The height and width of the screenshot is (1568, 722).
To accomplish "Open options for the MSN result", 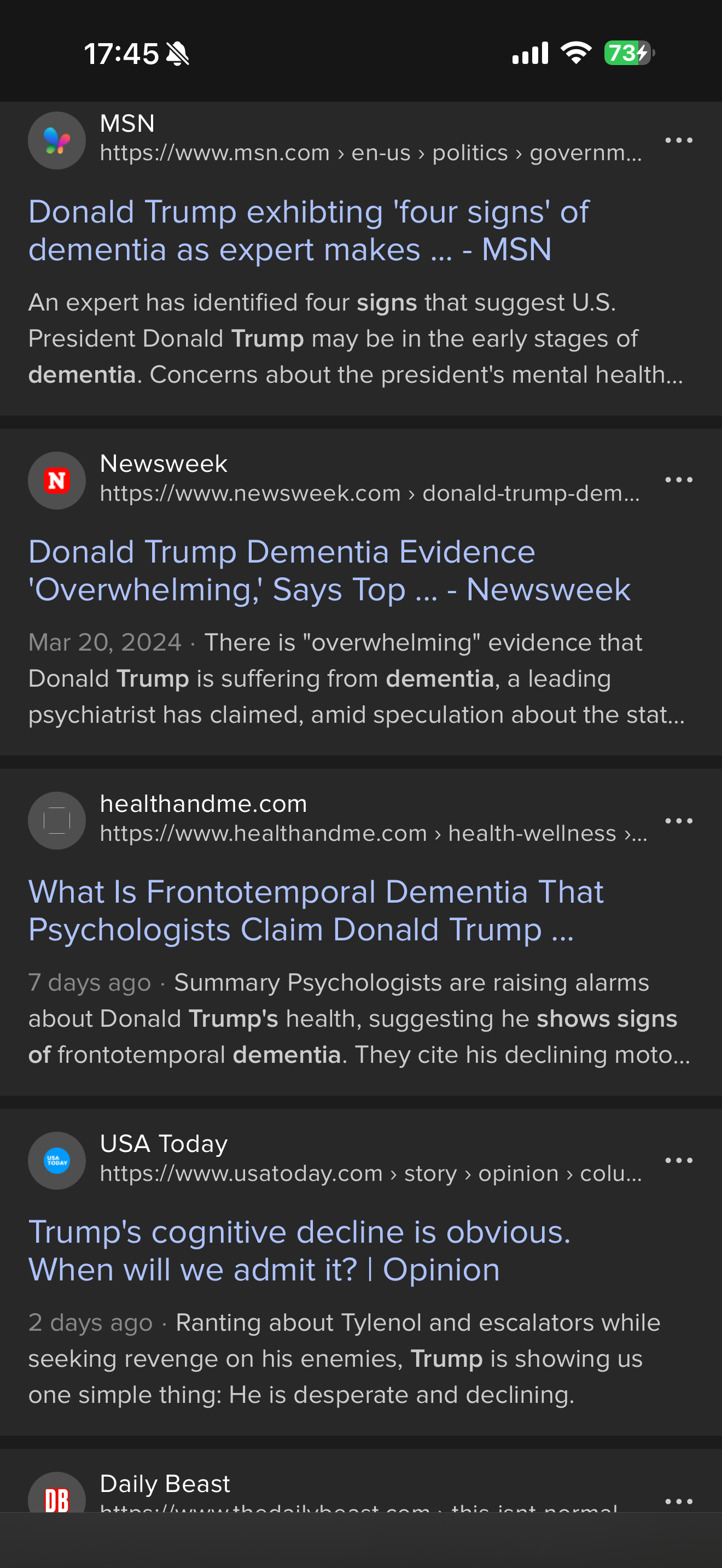I will [678, 141].
